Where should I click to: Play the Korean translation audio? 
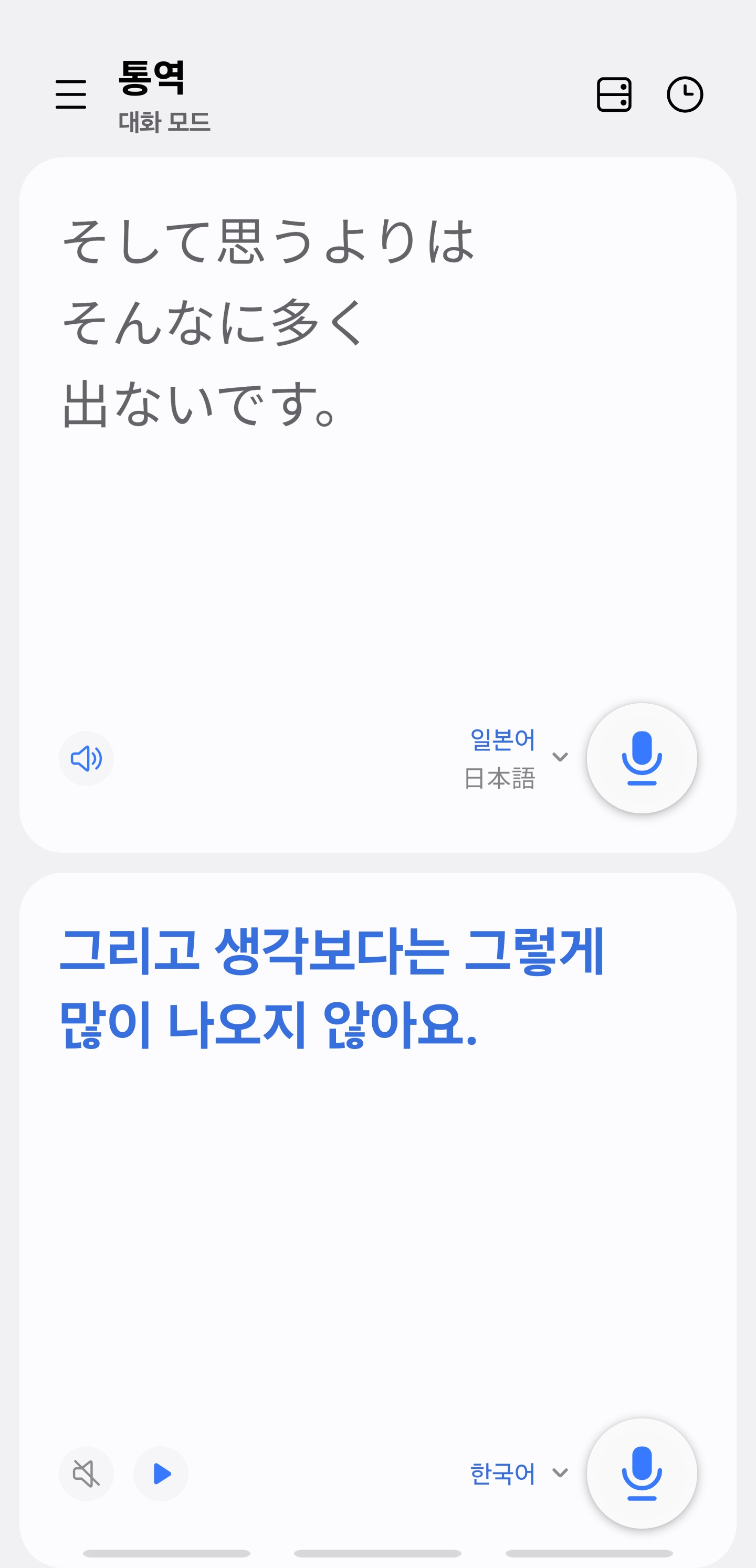[161, 1474]
